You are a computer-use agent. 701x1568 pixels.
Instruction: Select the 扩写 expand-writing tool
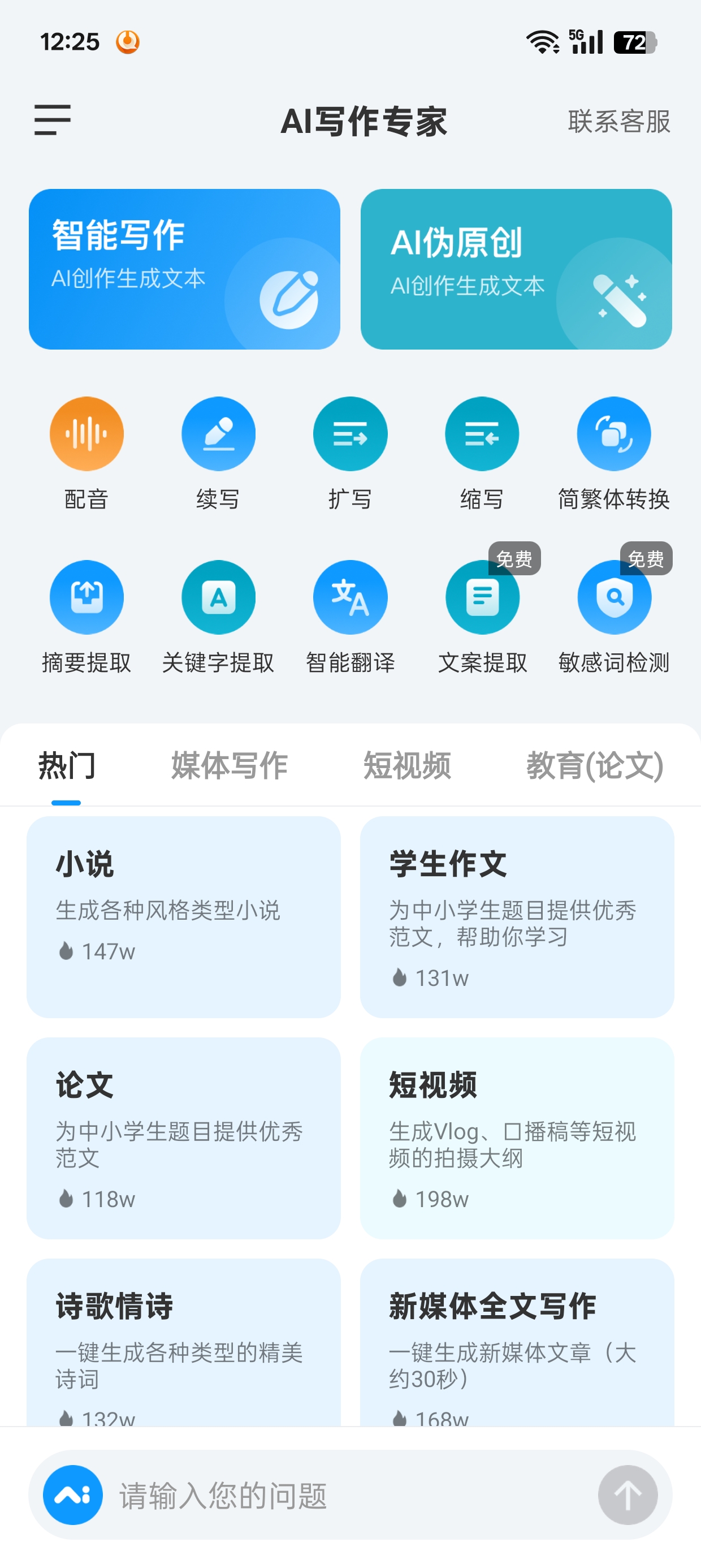tap(350, 454)
